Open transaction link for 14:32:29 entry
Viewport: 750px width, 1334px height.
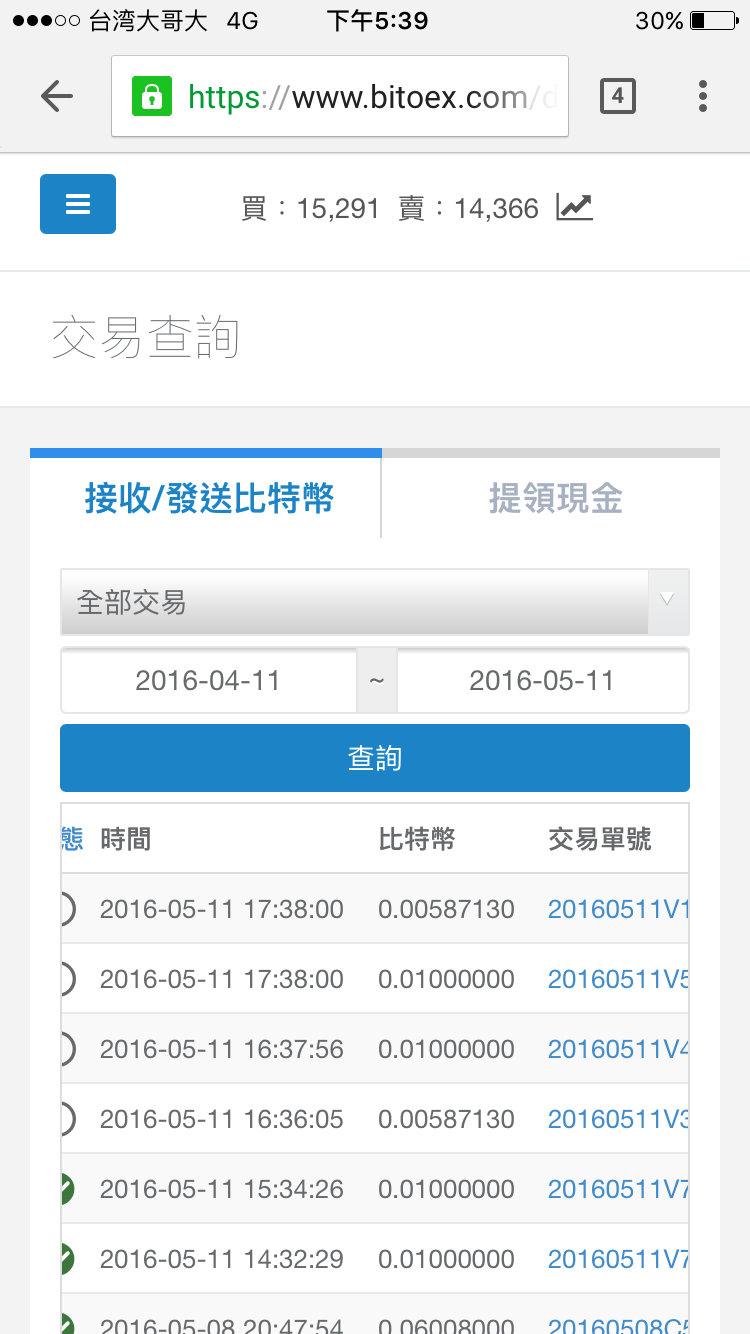(618, 1259)
